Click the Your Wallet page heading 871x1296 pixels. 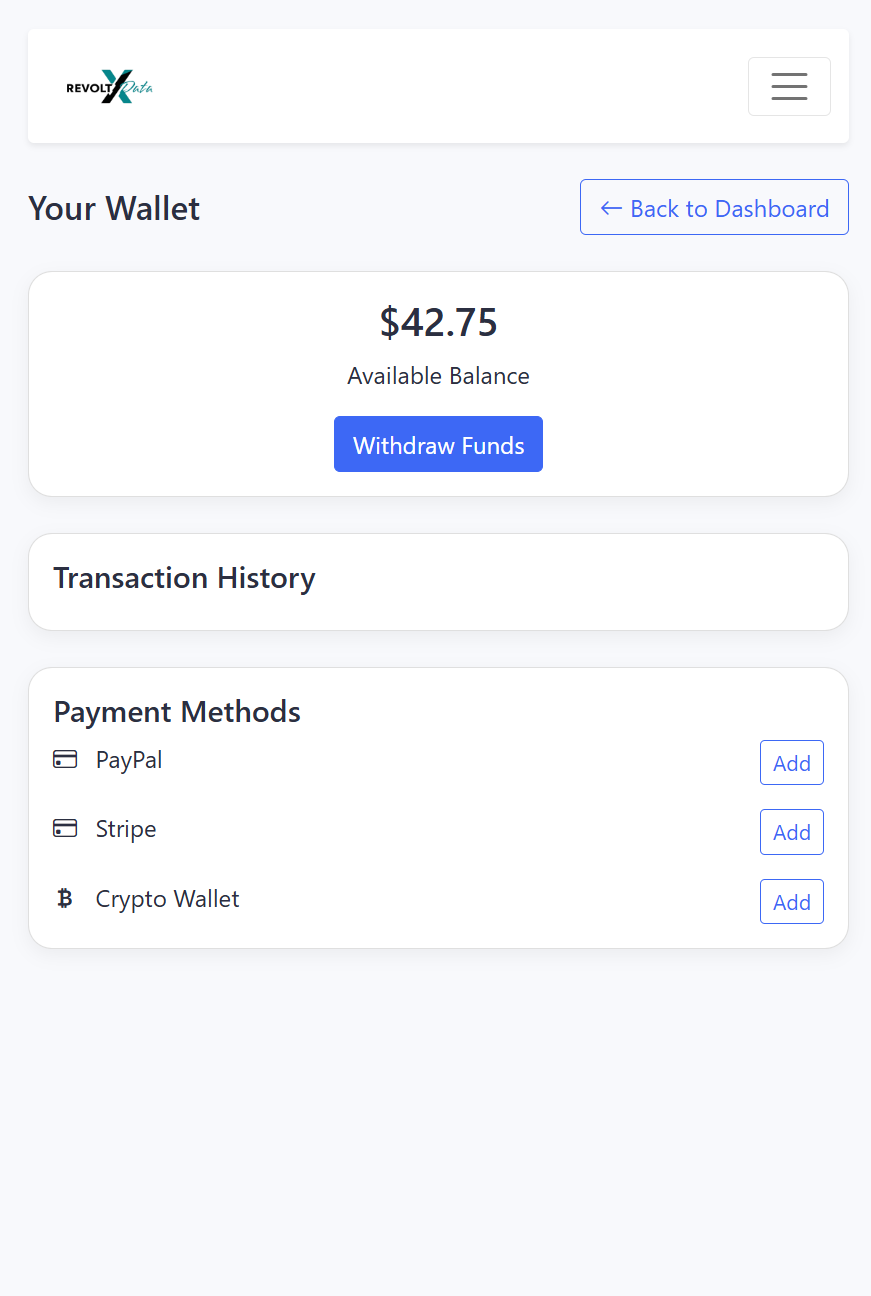coord(113,208)
